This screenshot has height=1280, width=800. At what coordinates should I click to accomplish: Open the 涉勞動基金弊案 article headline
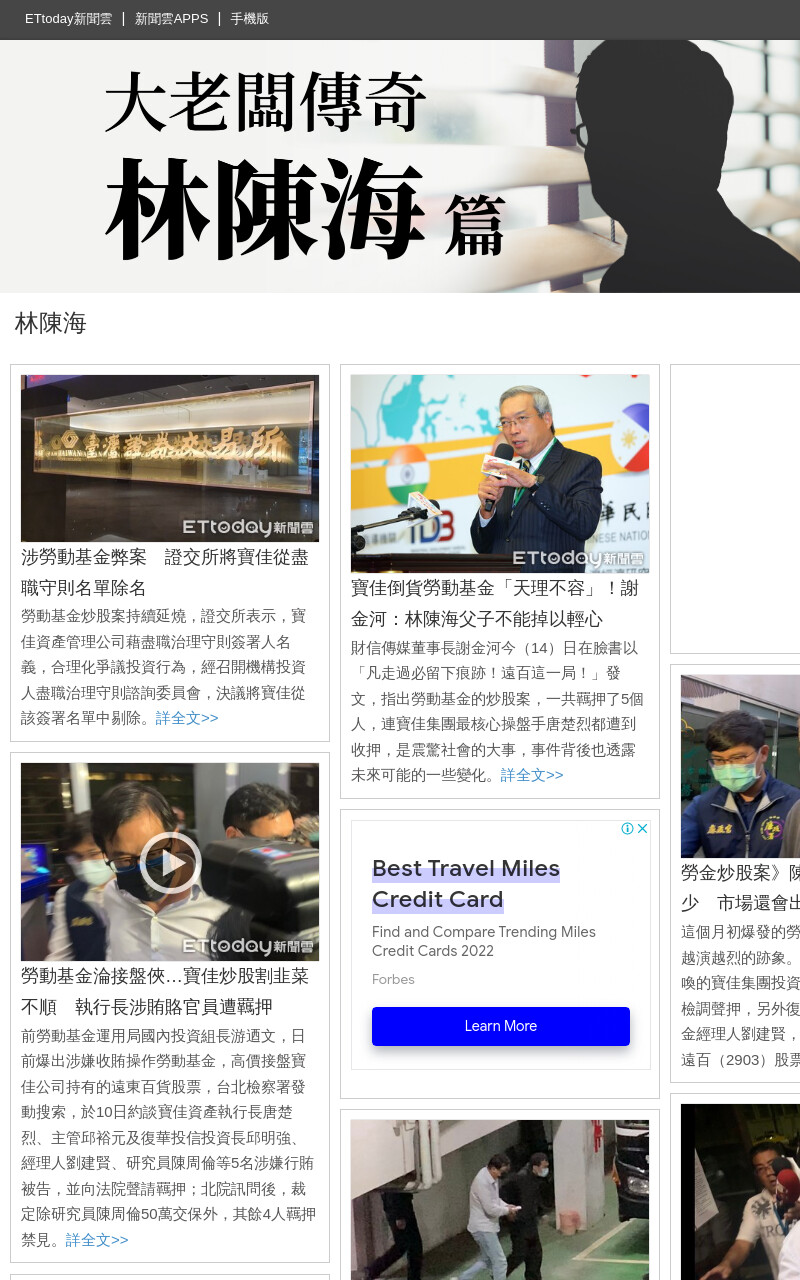tap(165, 572)
